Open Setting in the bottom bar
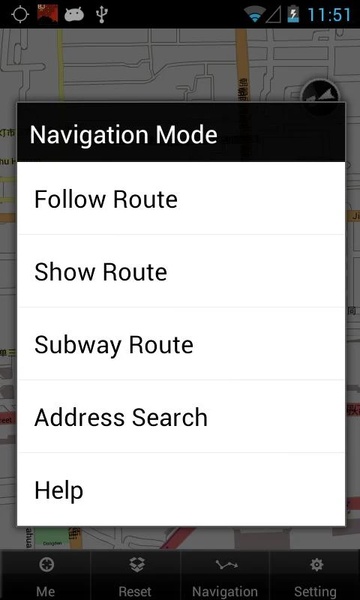Viewport: 360px width, 600px height. [x=315, y=575]
